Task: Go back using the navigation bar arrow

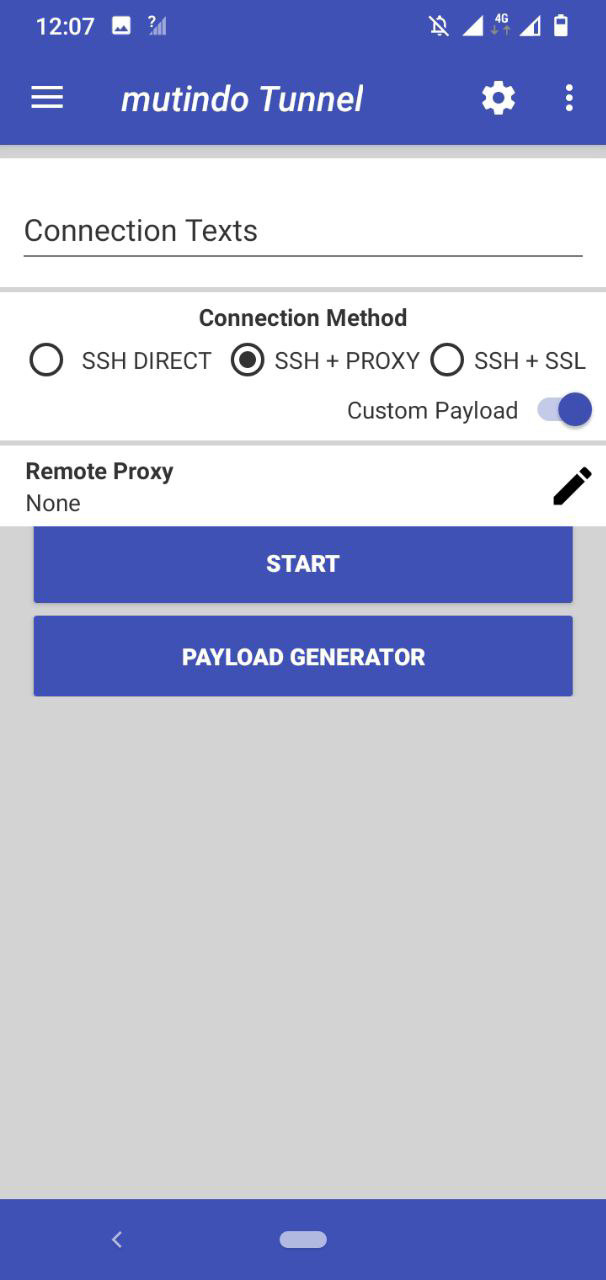Action: point(117,1239)
